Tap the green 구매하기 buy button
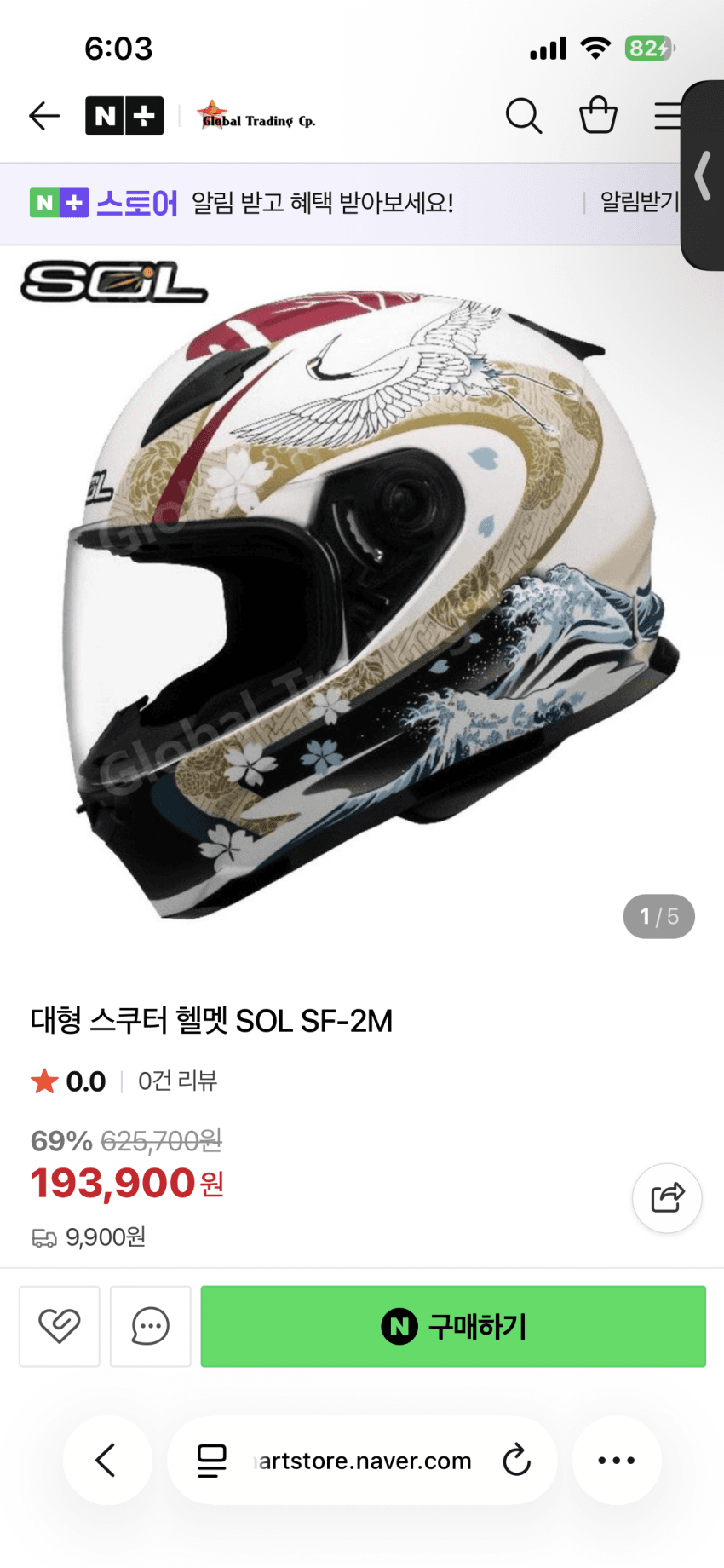 pyautogui.click(x=453, y=1326)
